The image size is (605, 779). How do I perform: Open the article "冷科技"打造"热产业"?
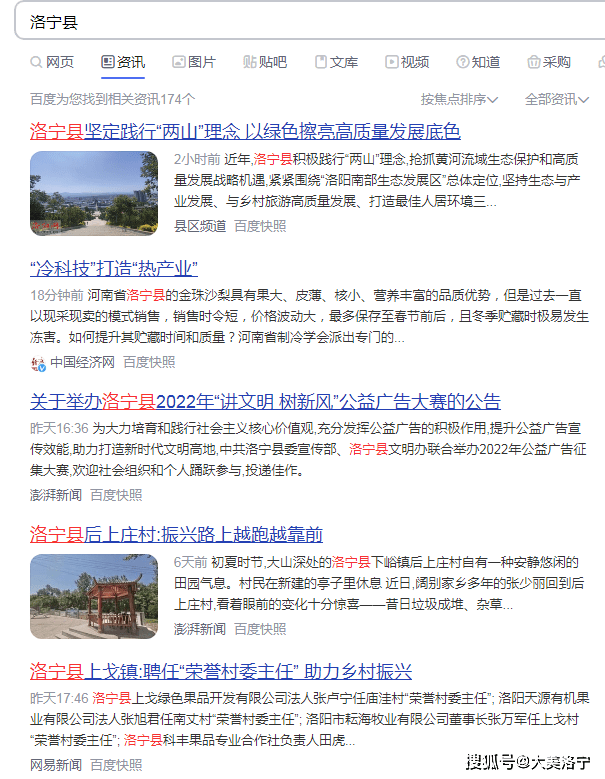pyautogui.click(x=114, y=268)
